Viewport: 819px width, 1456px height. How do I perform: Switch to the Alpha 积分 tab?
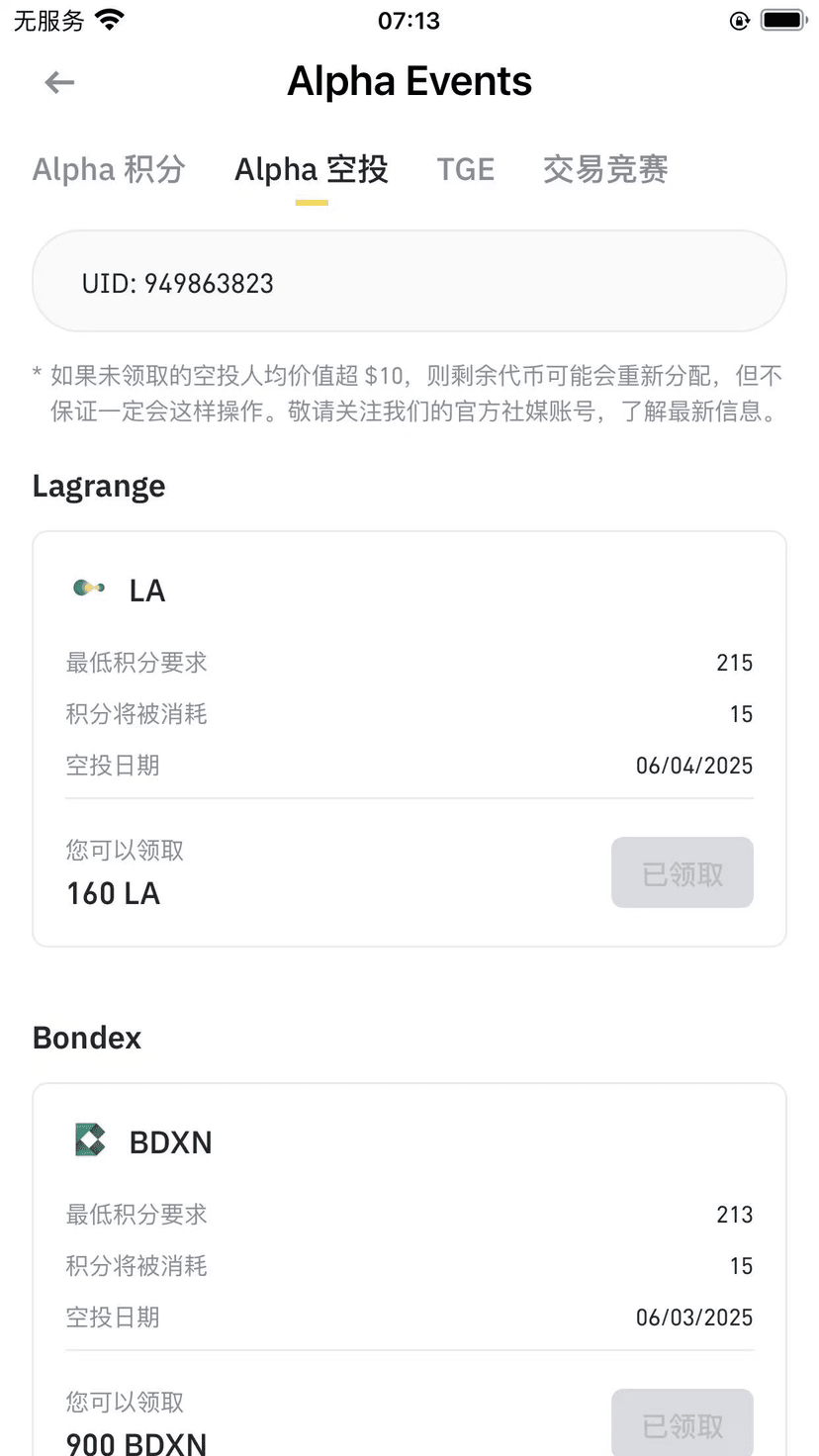(x=109, y=169)
